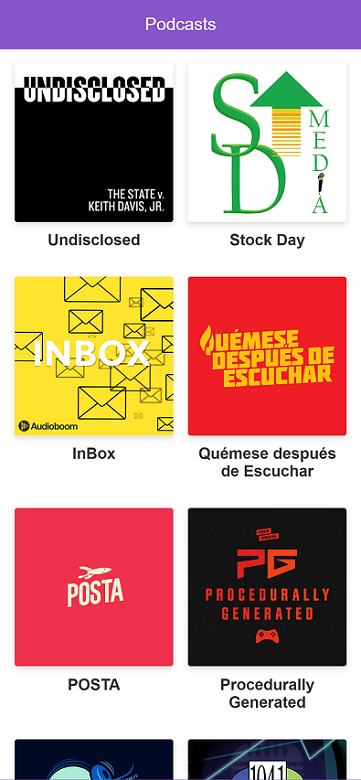Screen dimensions: 361x780
Task: Open the Undisclosed podcast
Action: tap(94, 142)
